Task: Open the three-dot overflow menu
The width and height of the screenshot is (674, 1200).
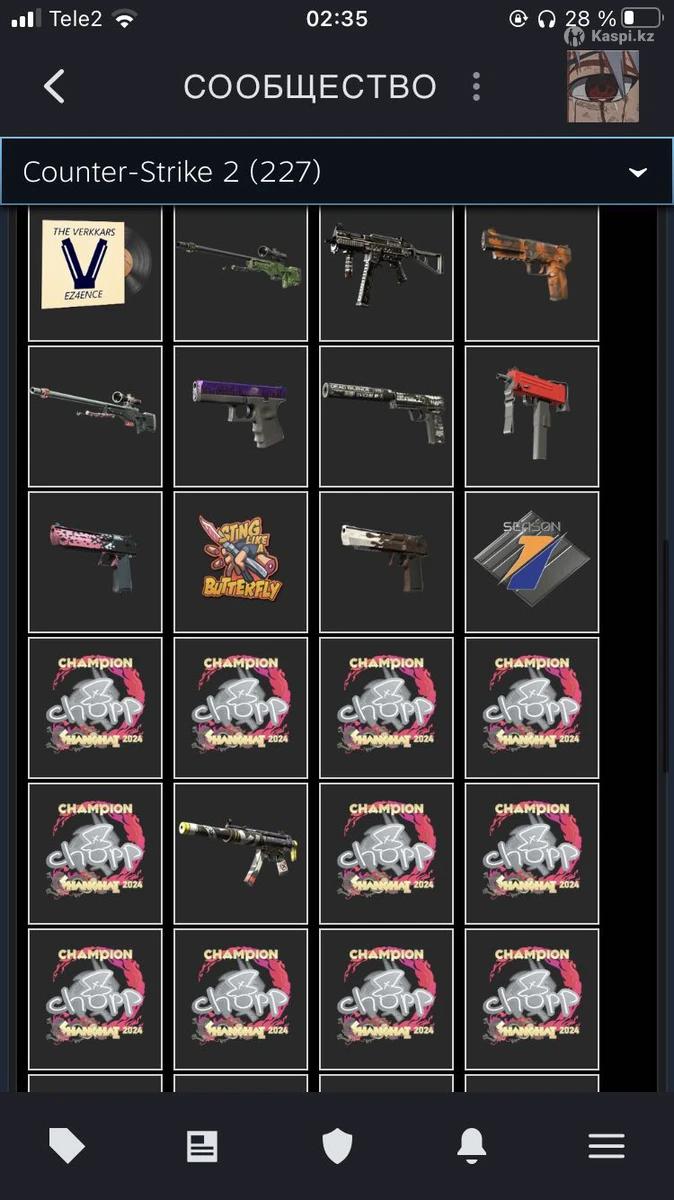Action: 476,87
